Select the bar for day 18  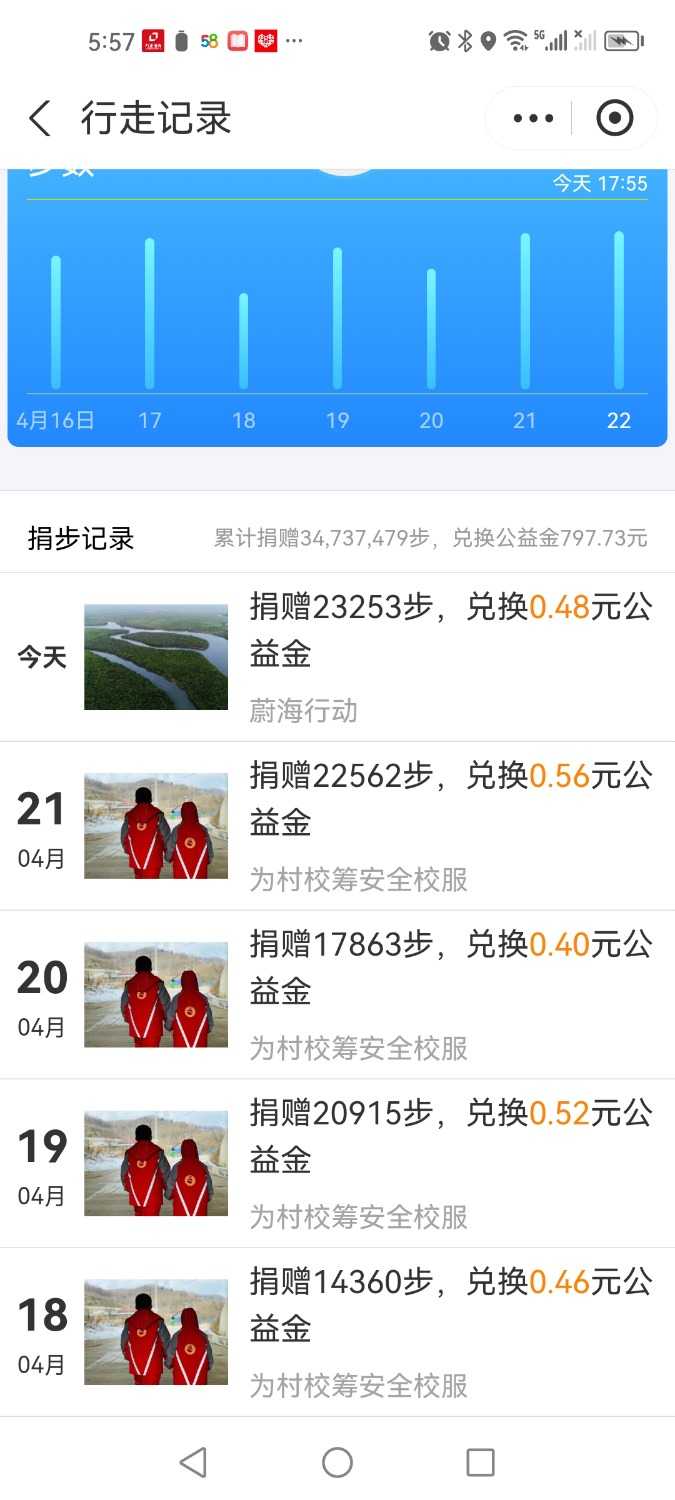pyautogui.click(x=244, y=340)
